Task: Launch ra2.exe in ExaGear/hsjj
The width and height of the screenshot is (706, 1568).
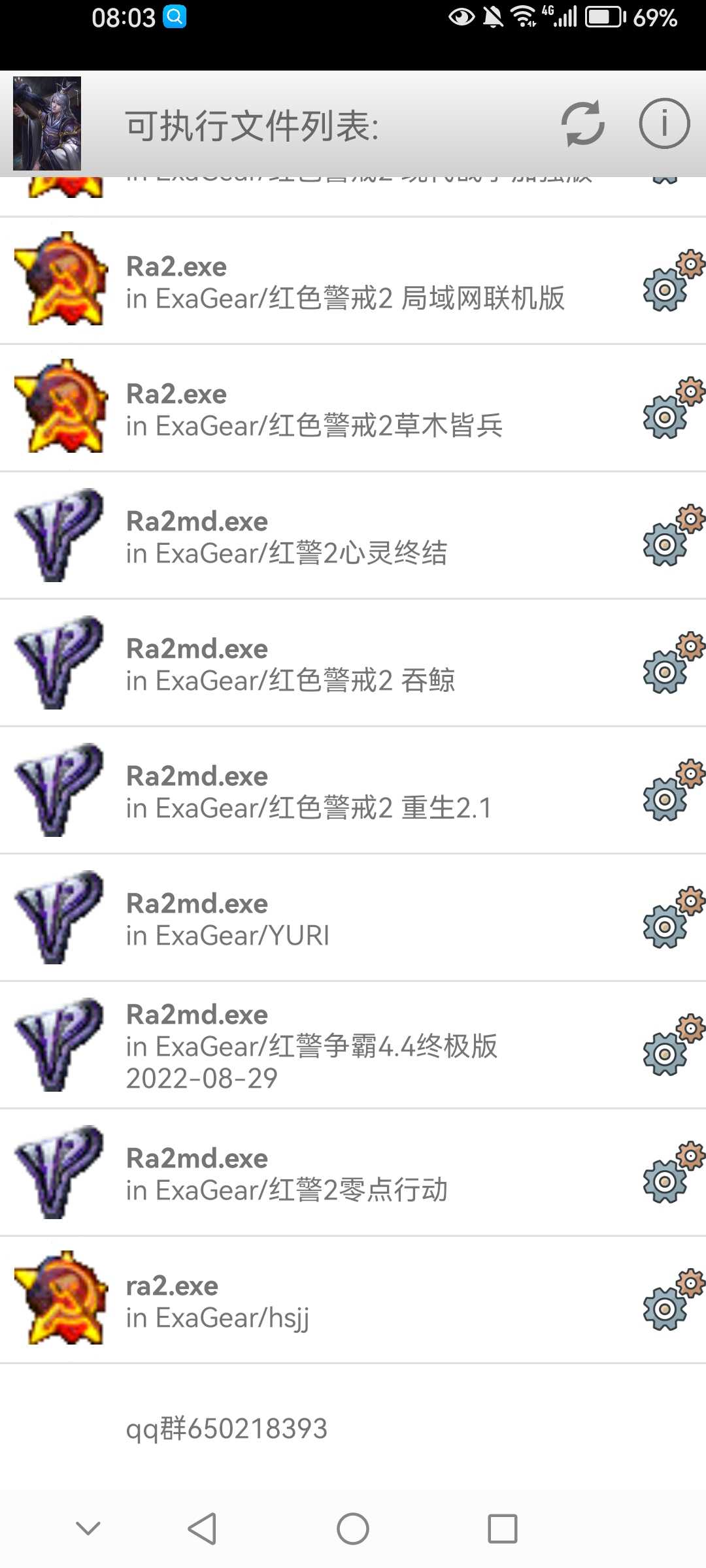Action: click(217, 1301)
